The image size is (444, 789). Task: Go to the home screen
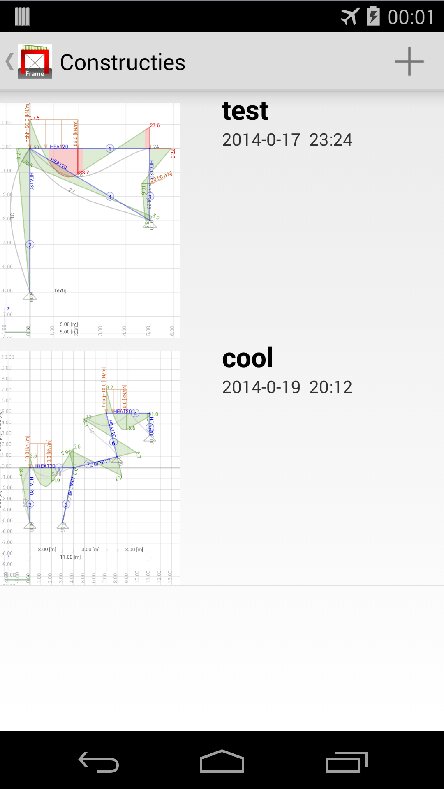click(x=222, y=762)
